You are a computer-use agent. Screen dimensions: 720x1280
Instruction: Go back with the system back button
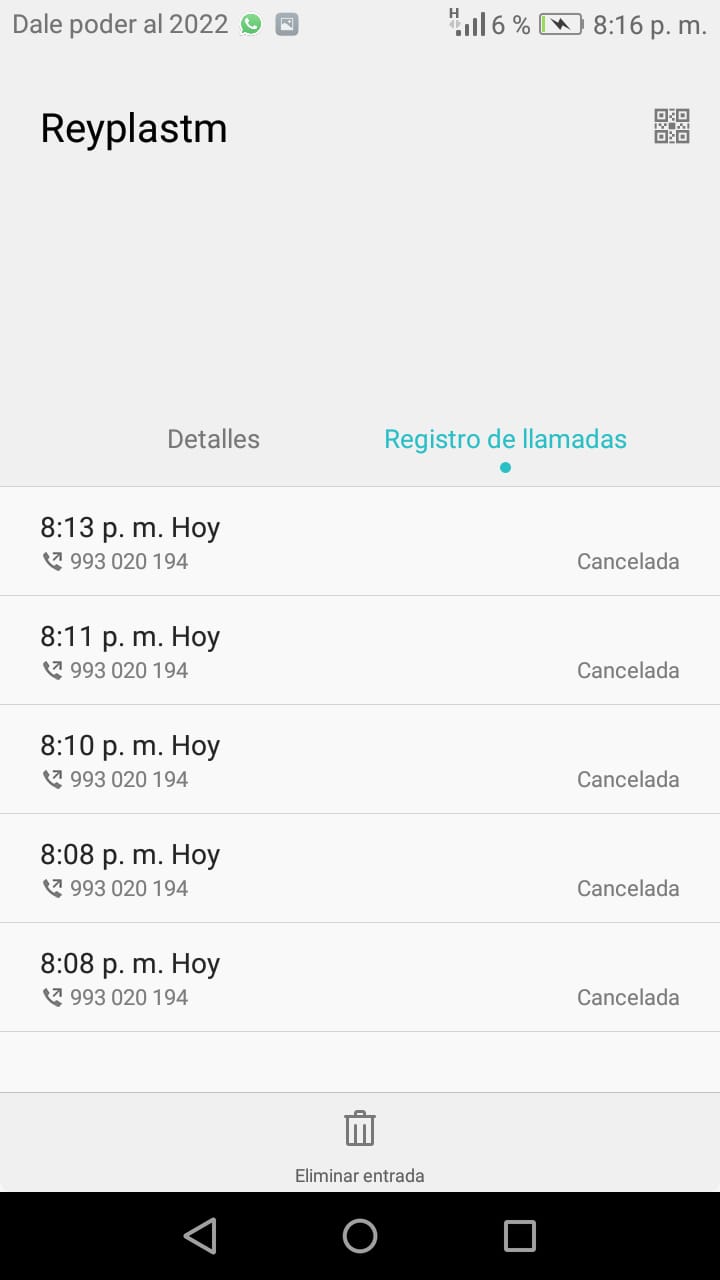(x=200, y=1236)
